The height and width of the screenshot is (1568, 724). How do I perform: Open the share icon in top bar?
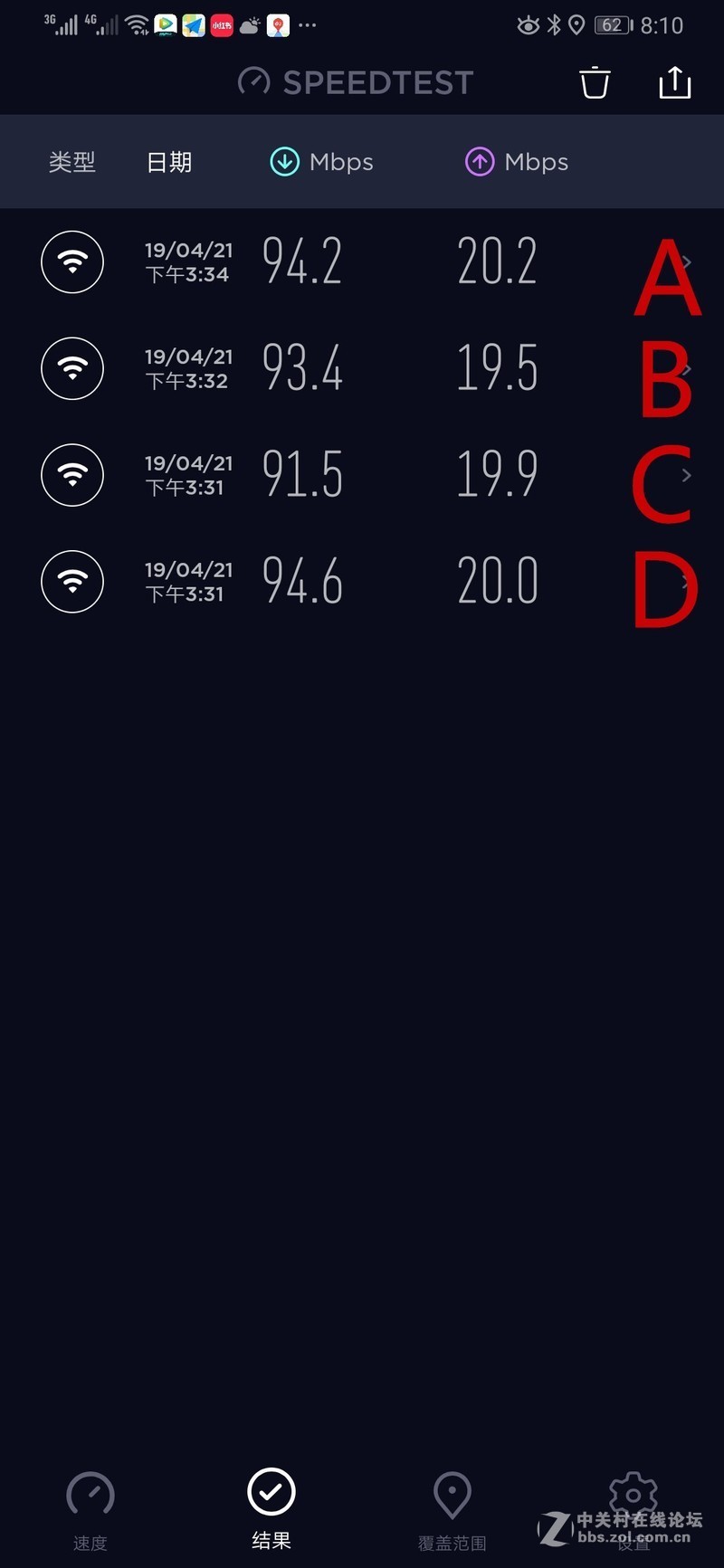674,81
